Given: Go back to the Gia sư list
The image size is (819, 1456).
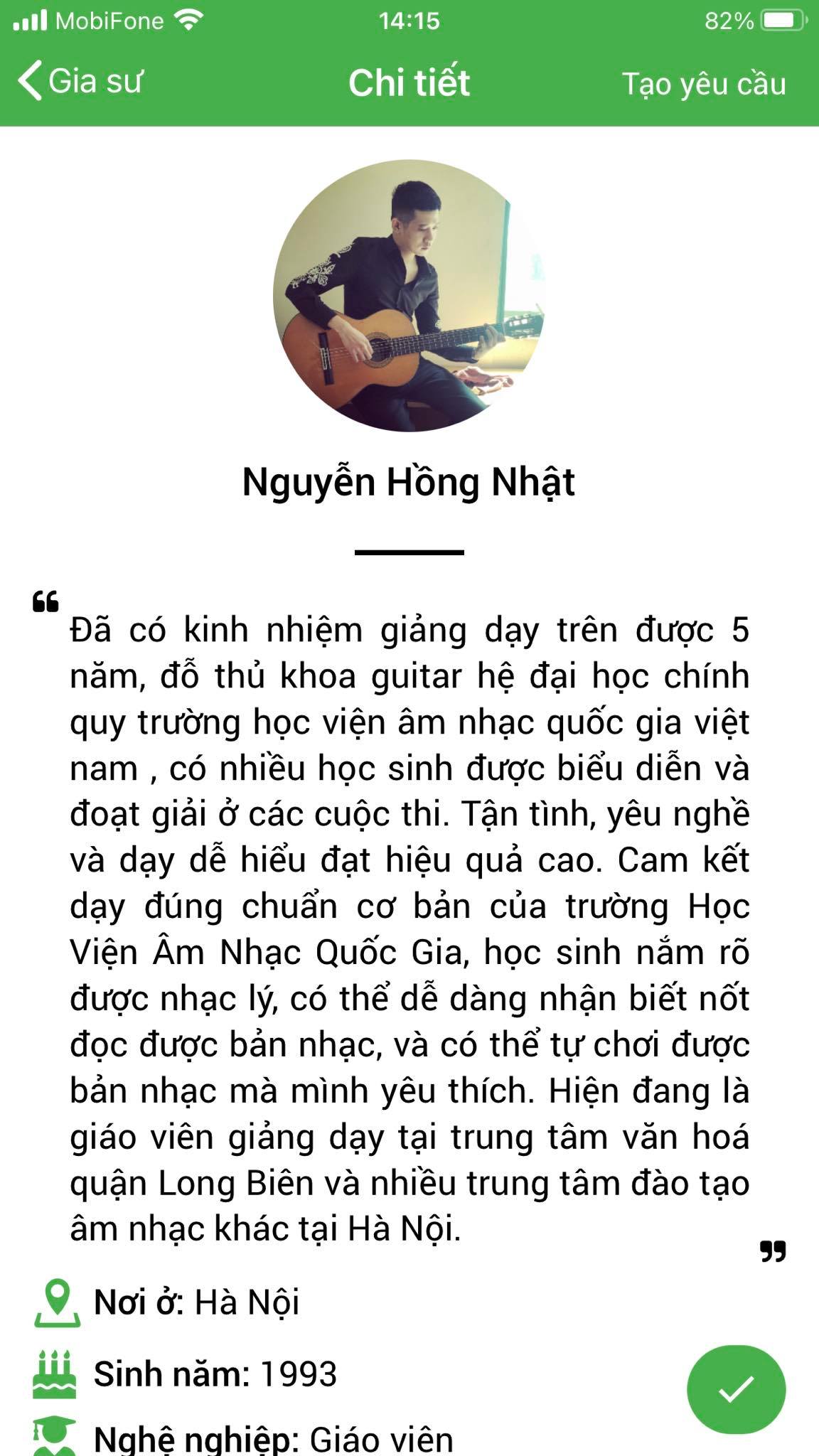Looking at the screenshot, I should [80, 82].
